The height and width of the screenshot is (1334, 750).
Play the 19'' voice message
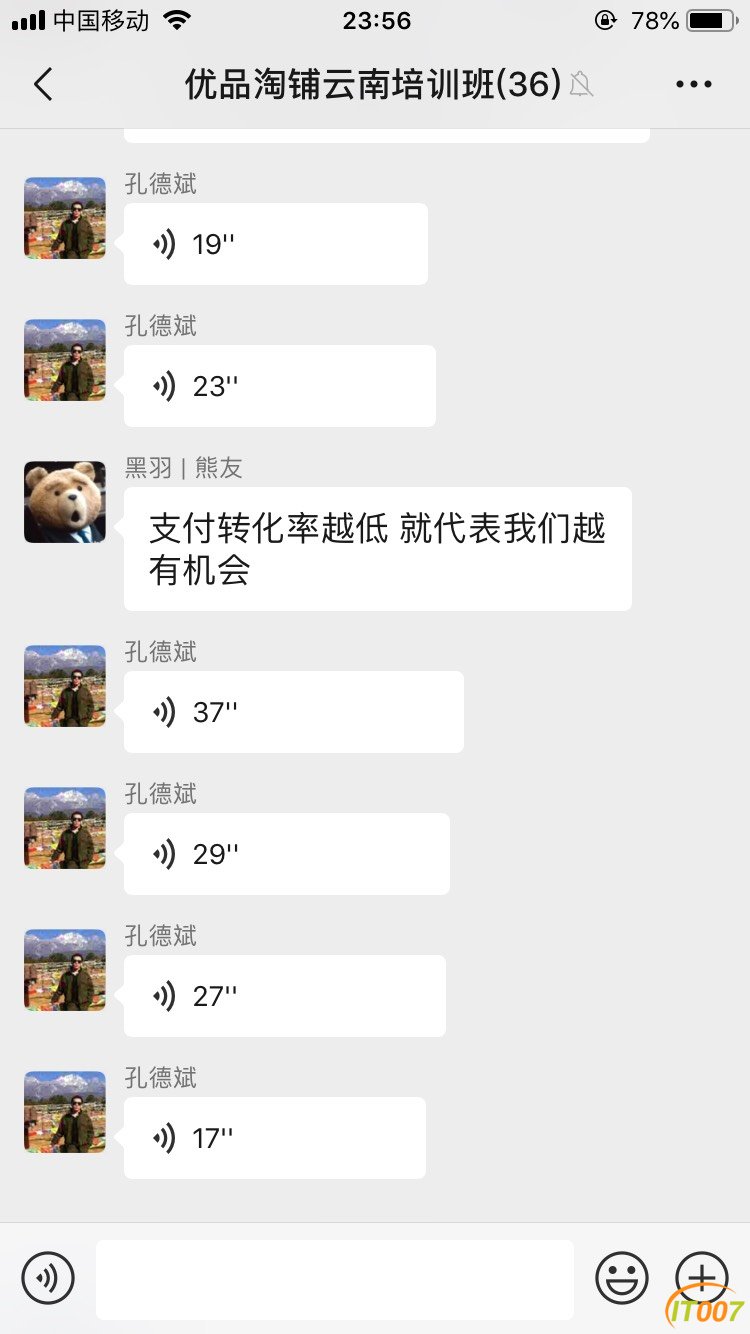pyautogui.click(x=276, y=244)
